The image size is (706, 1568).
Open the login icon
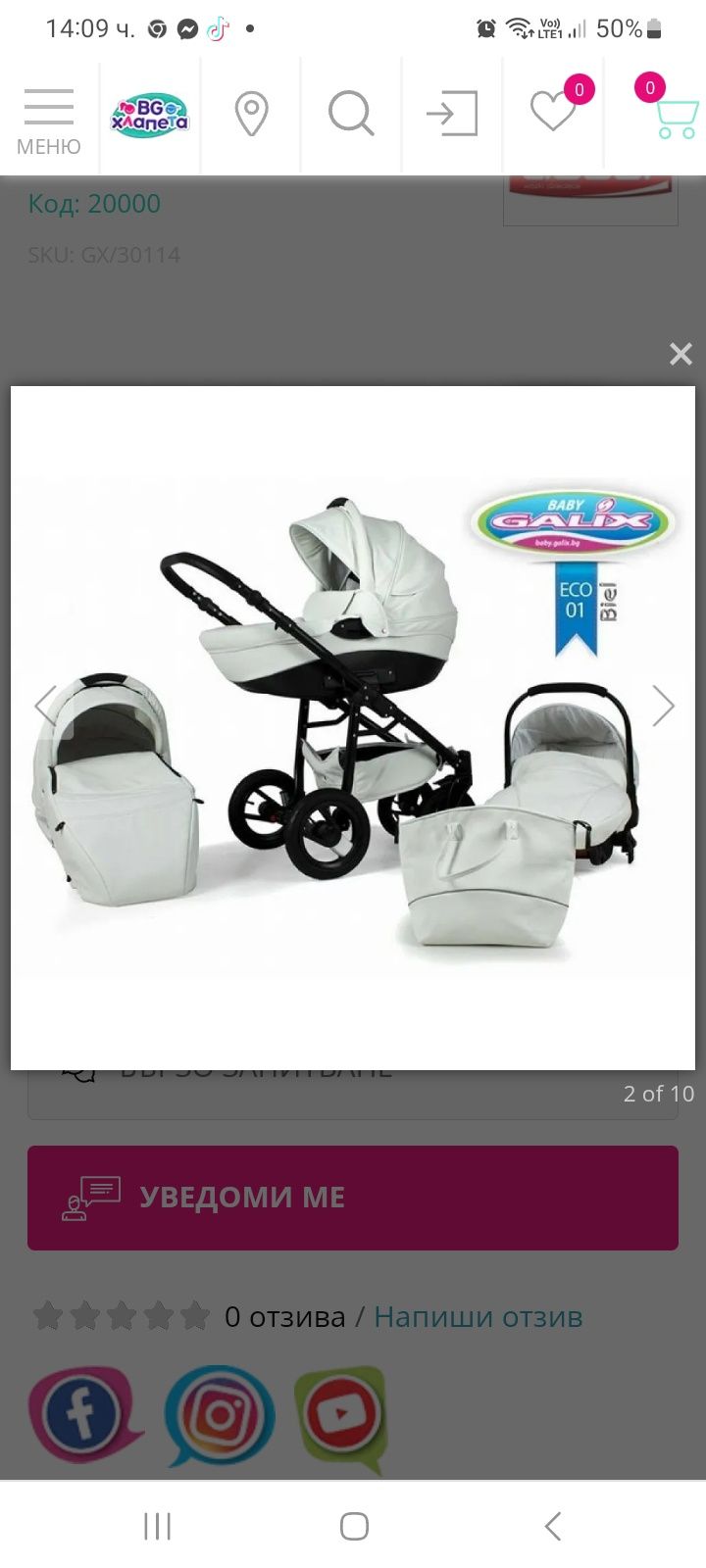pos(452,115)
